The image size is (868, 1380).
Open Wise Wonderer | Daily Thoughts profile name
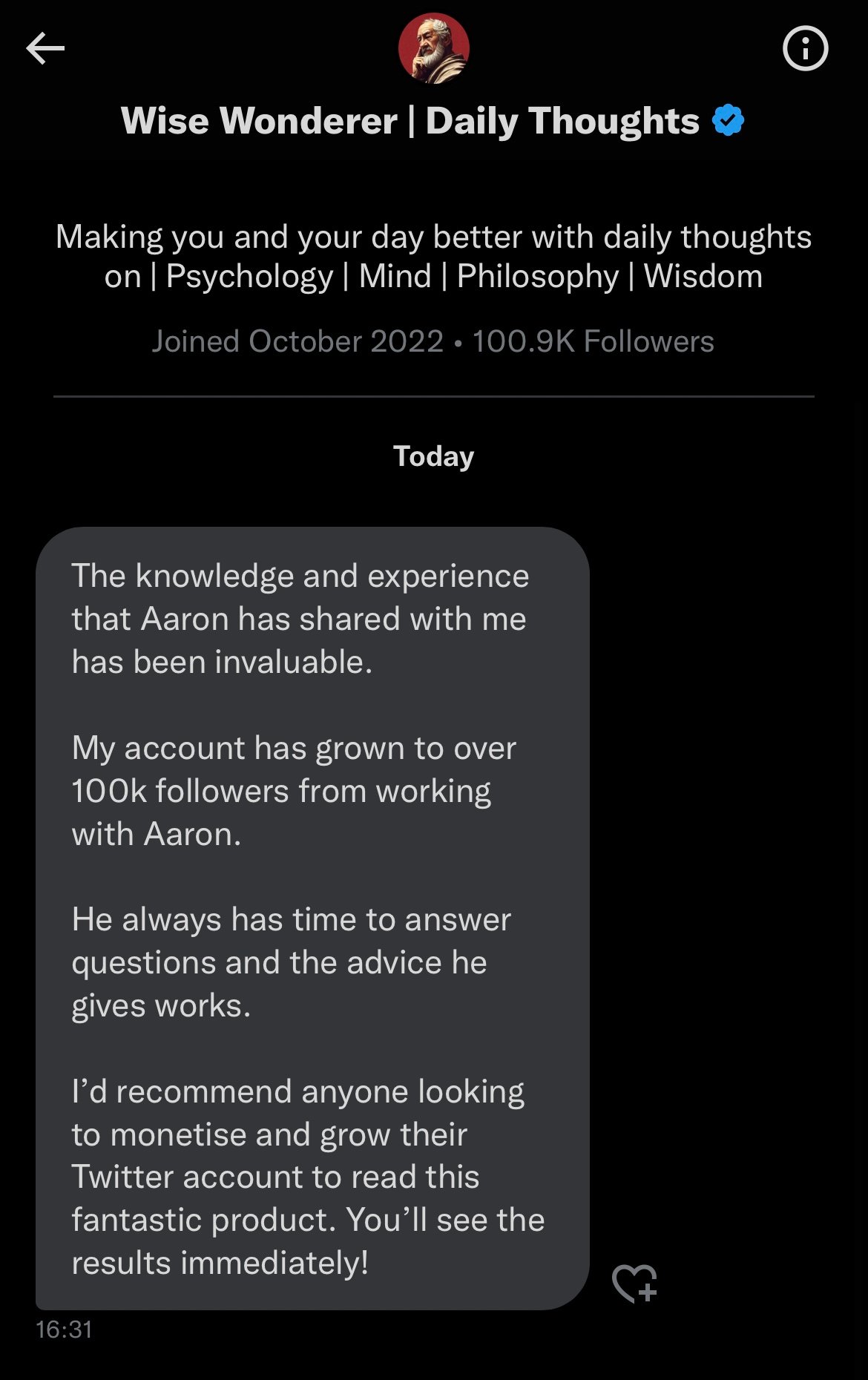[x=410, y=121]
